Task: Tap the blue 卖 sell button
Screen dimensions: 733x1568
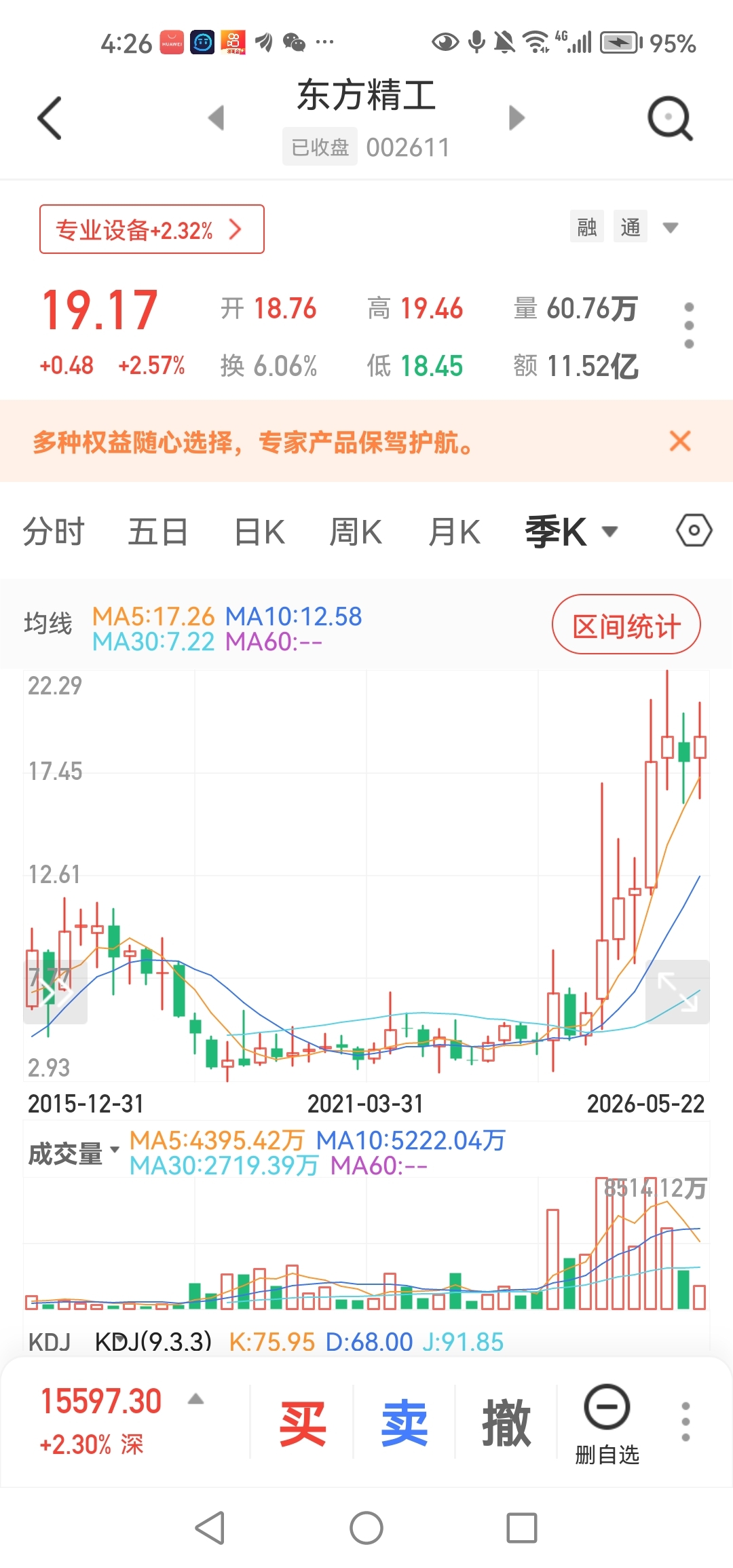Action: [x=405, y=1423]
